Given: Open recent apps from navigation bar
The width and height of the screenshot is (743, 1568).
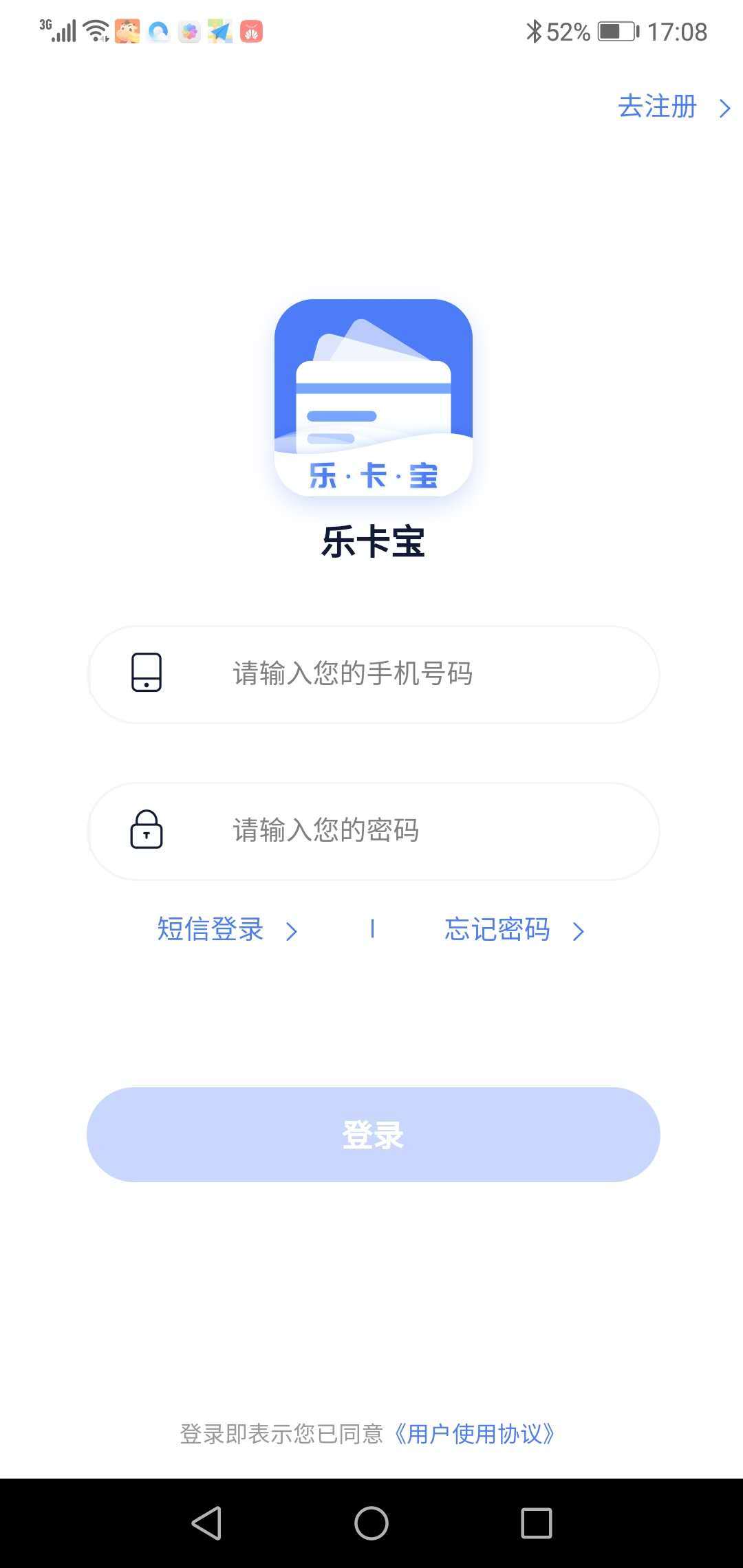Looking at the screenshot, I should click(537, 1523).
